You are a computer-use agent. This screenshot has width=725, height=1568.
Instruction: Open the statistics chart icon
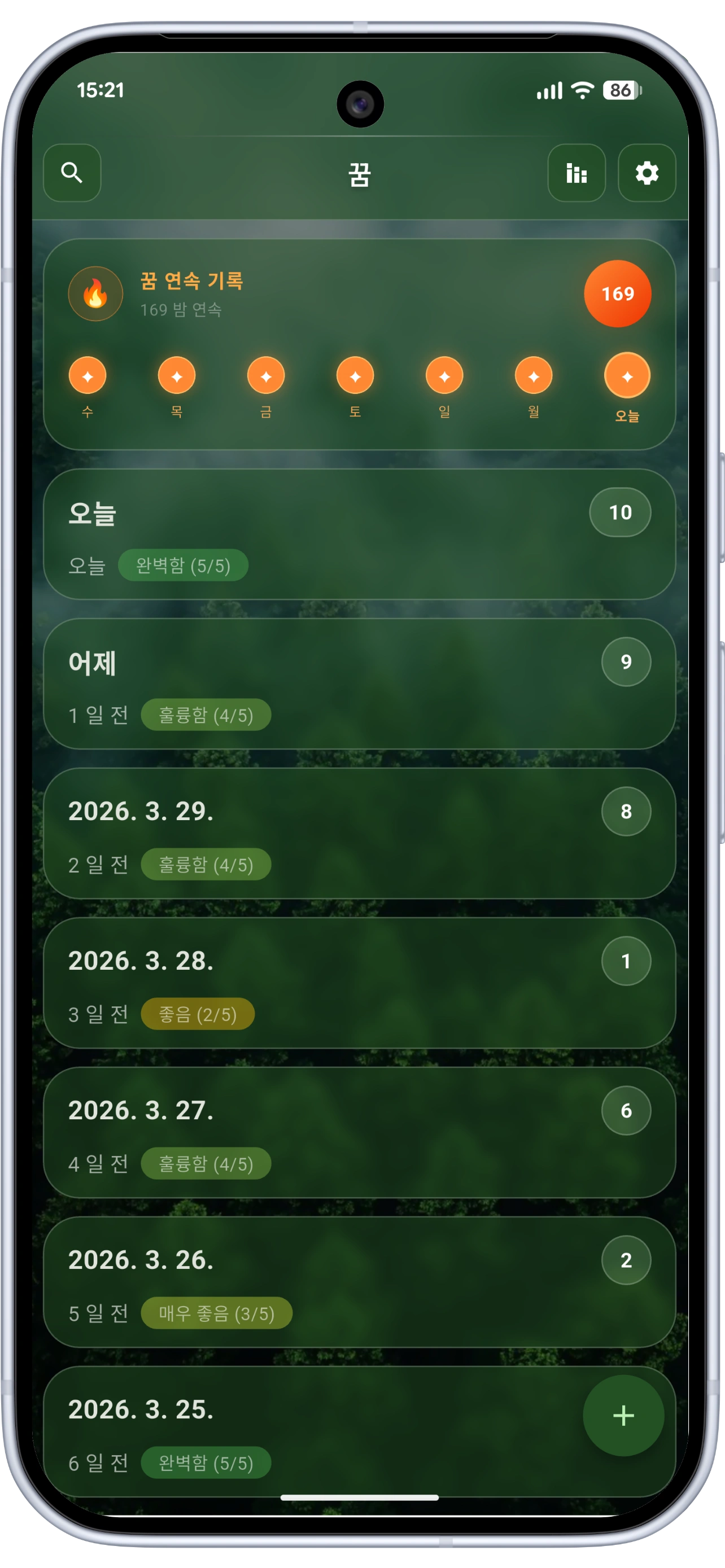576,173
